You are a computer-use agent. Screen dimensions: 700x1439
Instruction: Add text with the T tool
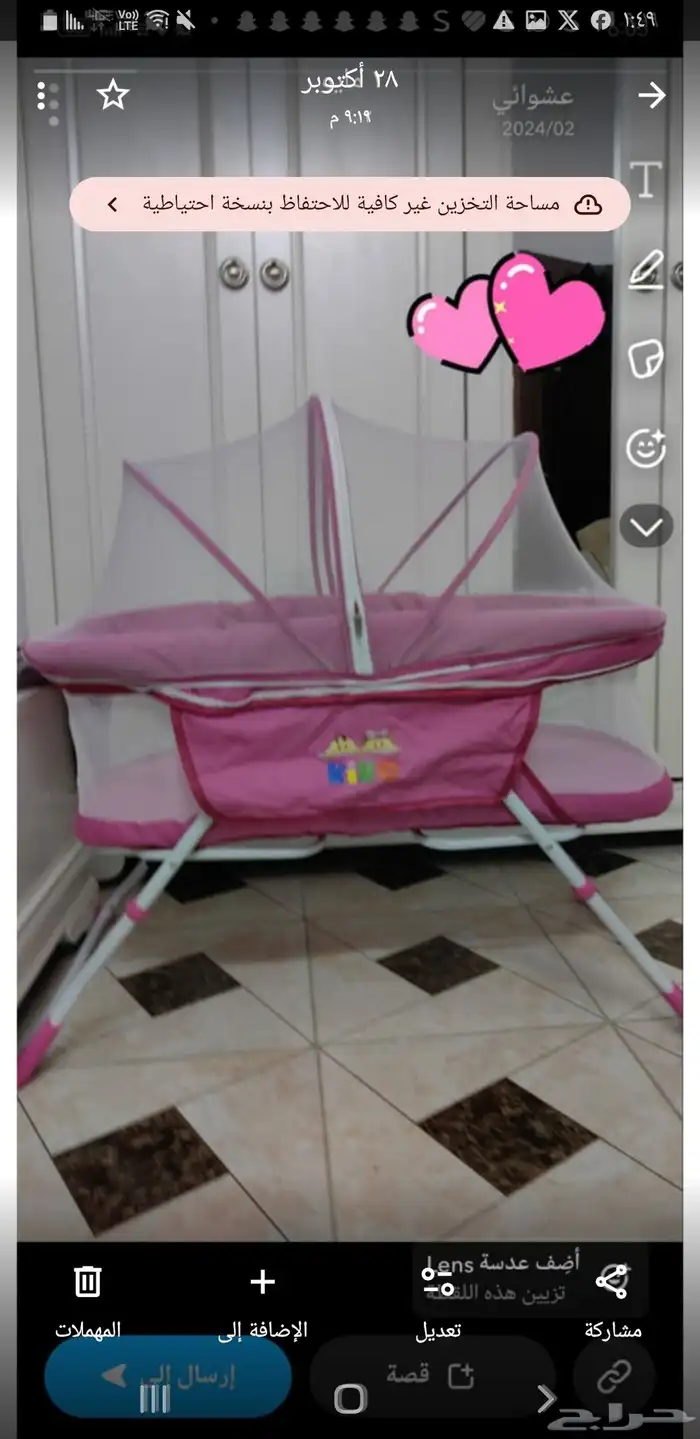(647, 180)
